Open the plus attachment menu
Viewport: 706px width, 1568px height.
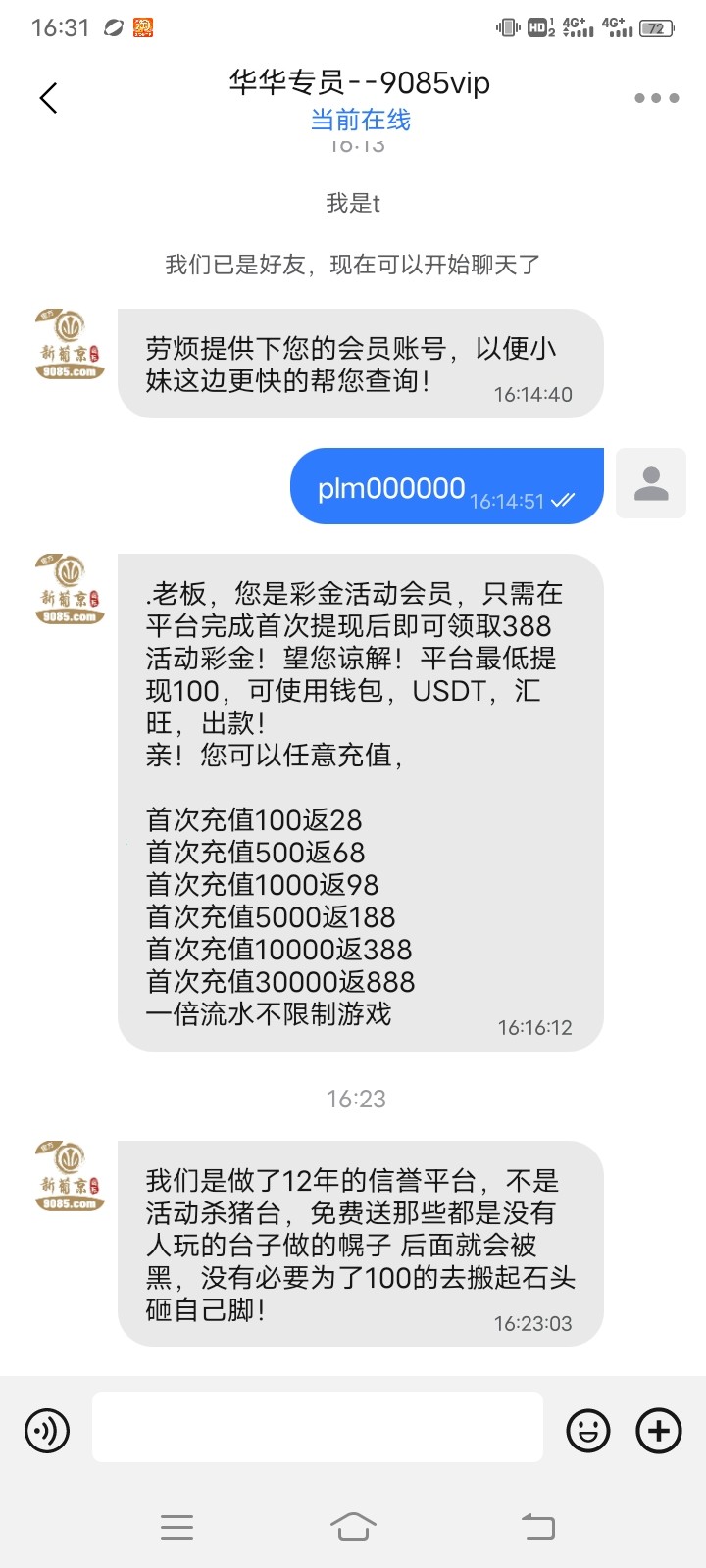pos(659,1431)
